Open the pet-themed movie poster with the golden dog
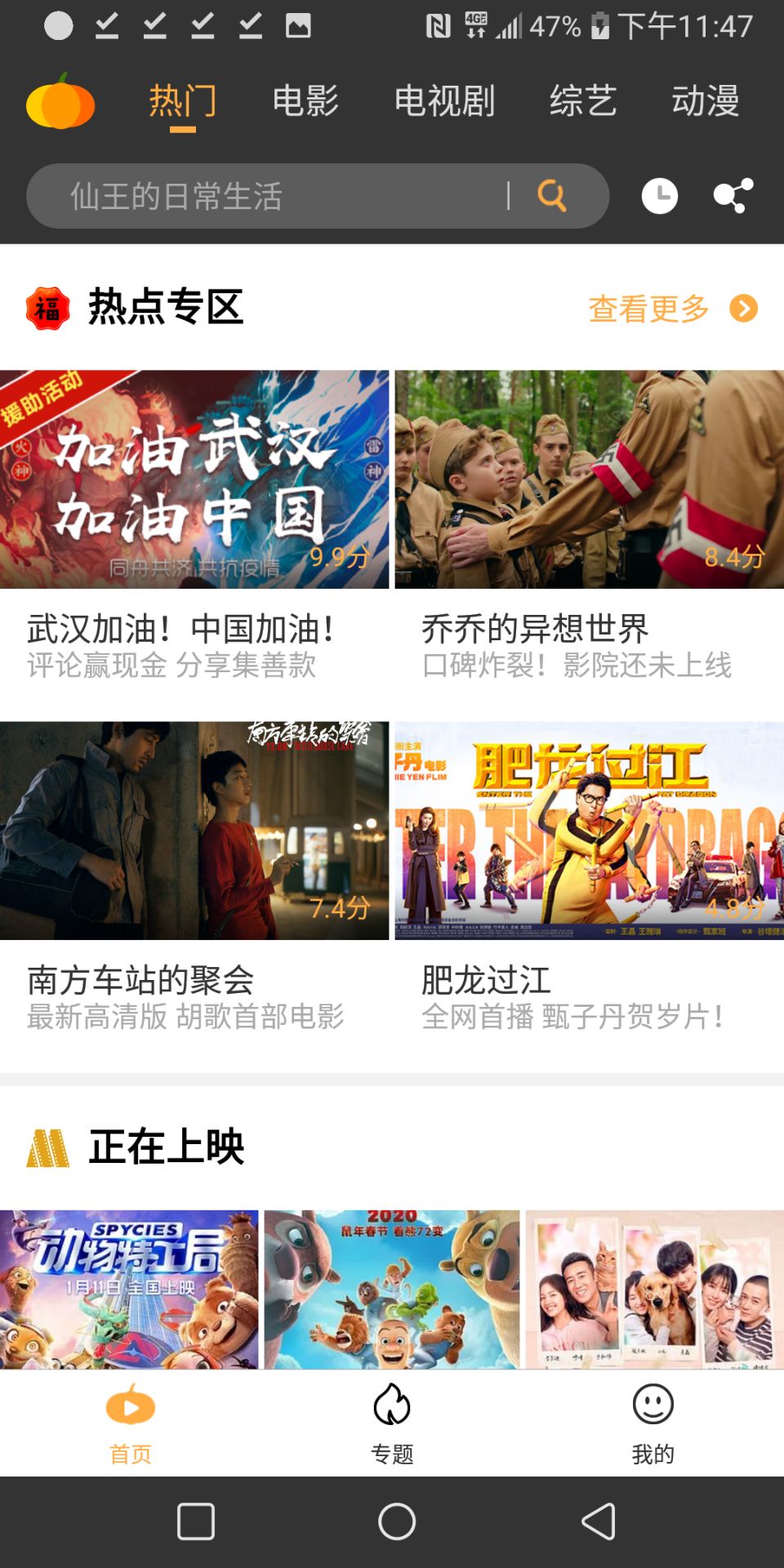This screenshot has height=1568, width=784. (x=654, y=1289)
